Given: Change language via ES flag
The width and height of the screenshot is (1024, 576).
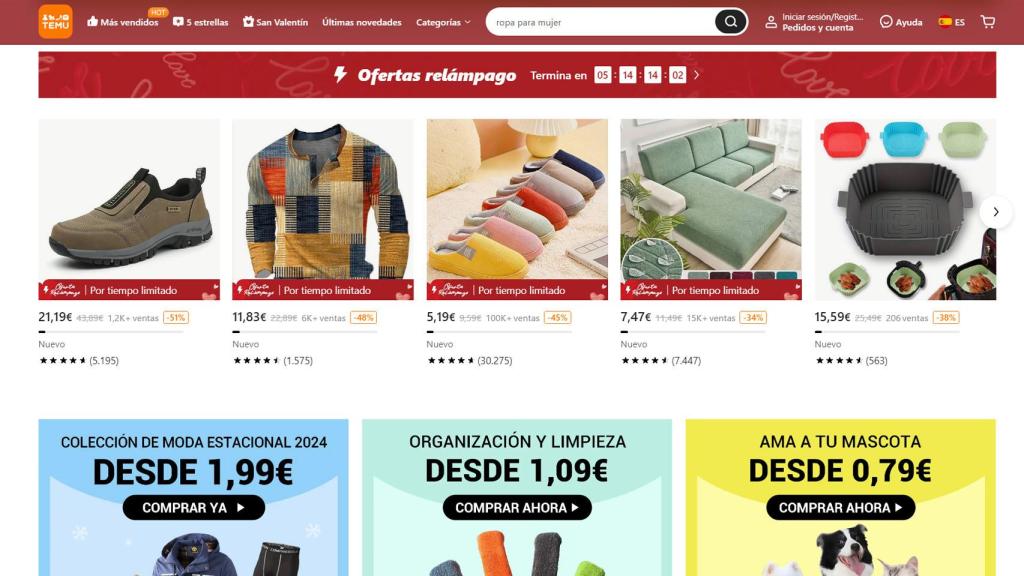Looking at the screenshot, I should (x=951, y=22).
